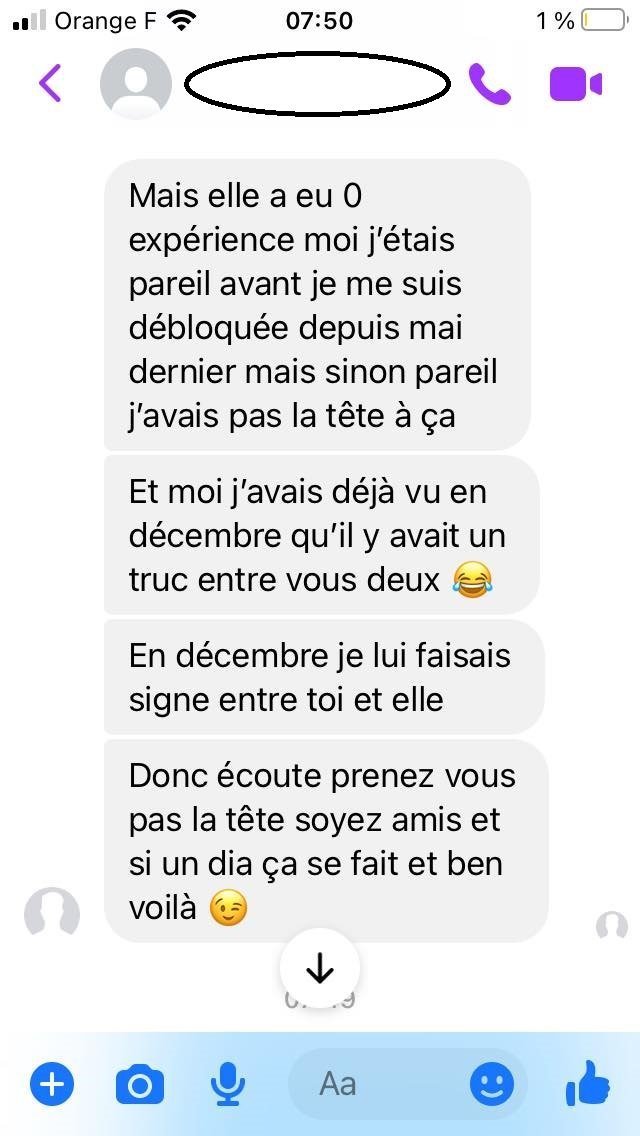Record a voice message with microphone

(x=229, y=1084)
